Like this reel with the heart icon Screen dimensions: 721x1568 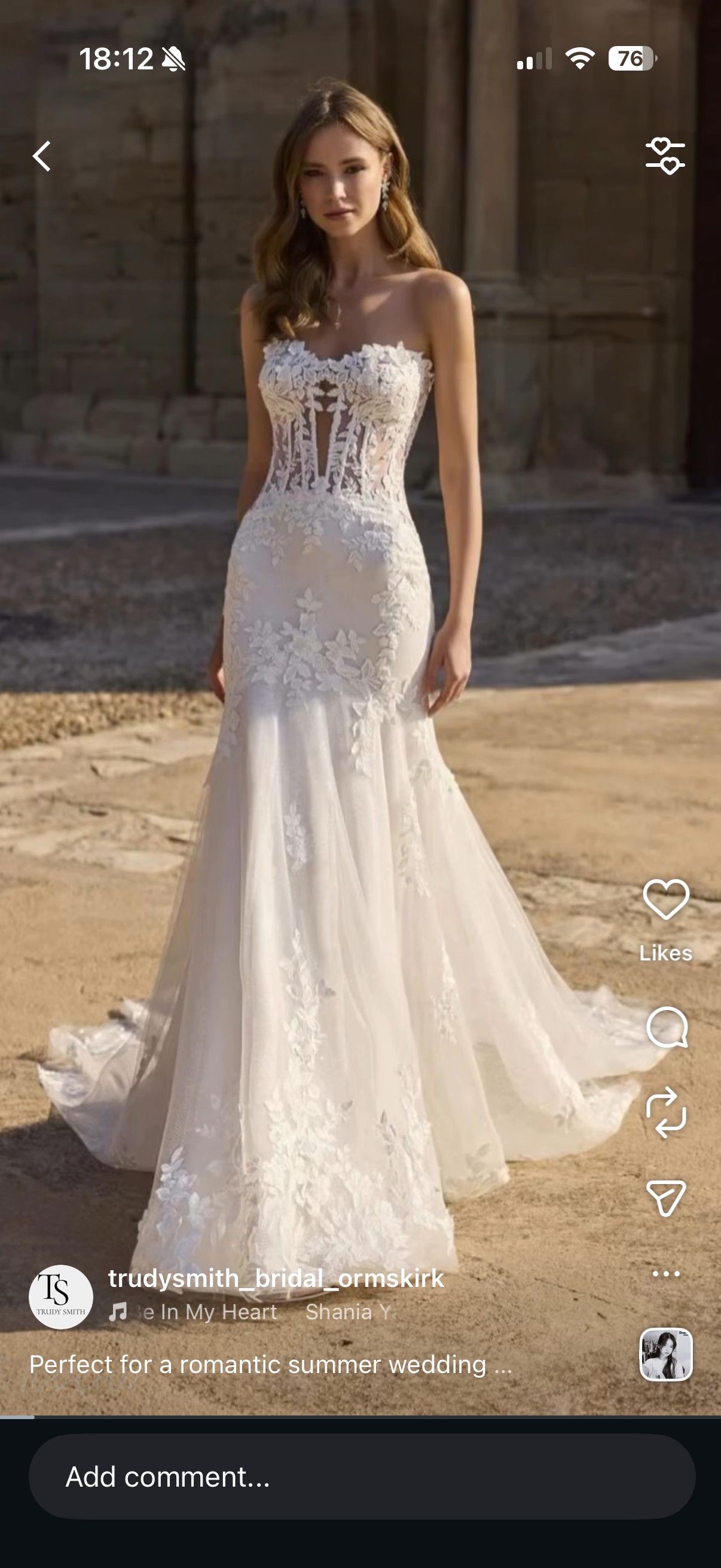665,899
